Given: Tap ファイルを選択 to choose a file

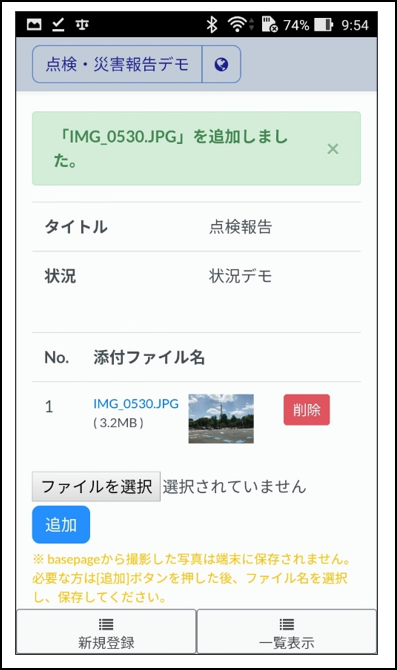Looking at the screenshot, I should coord(97,486).
